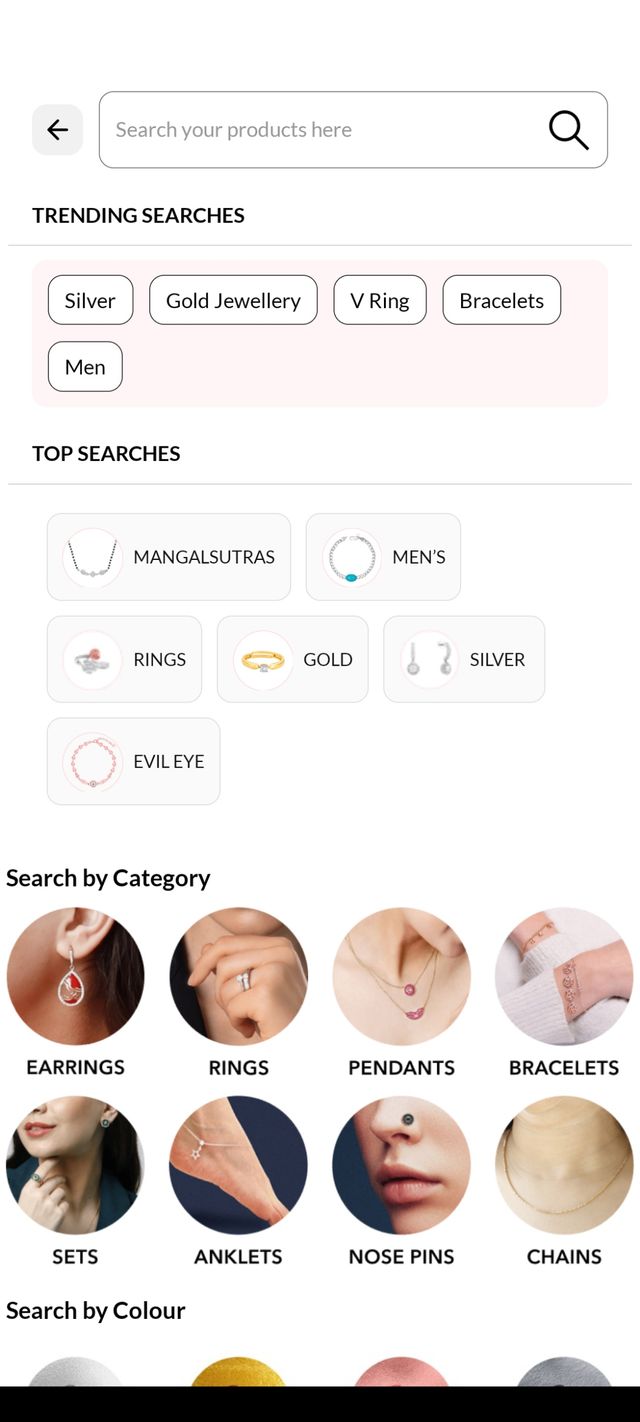
Task: Choose the Gold Jewellery trending chip
Action: coord(233,300)
